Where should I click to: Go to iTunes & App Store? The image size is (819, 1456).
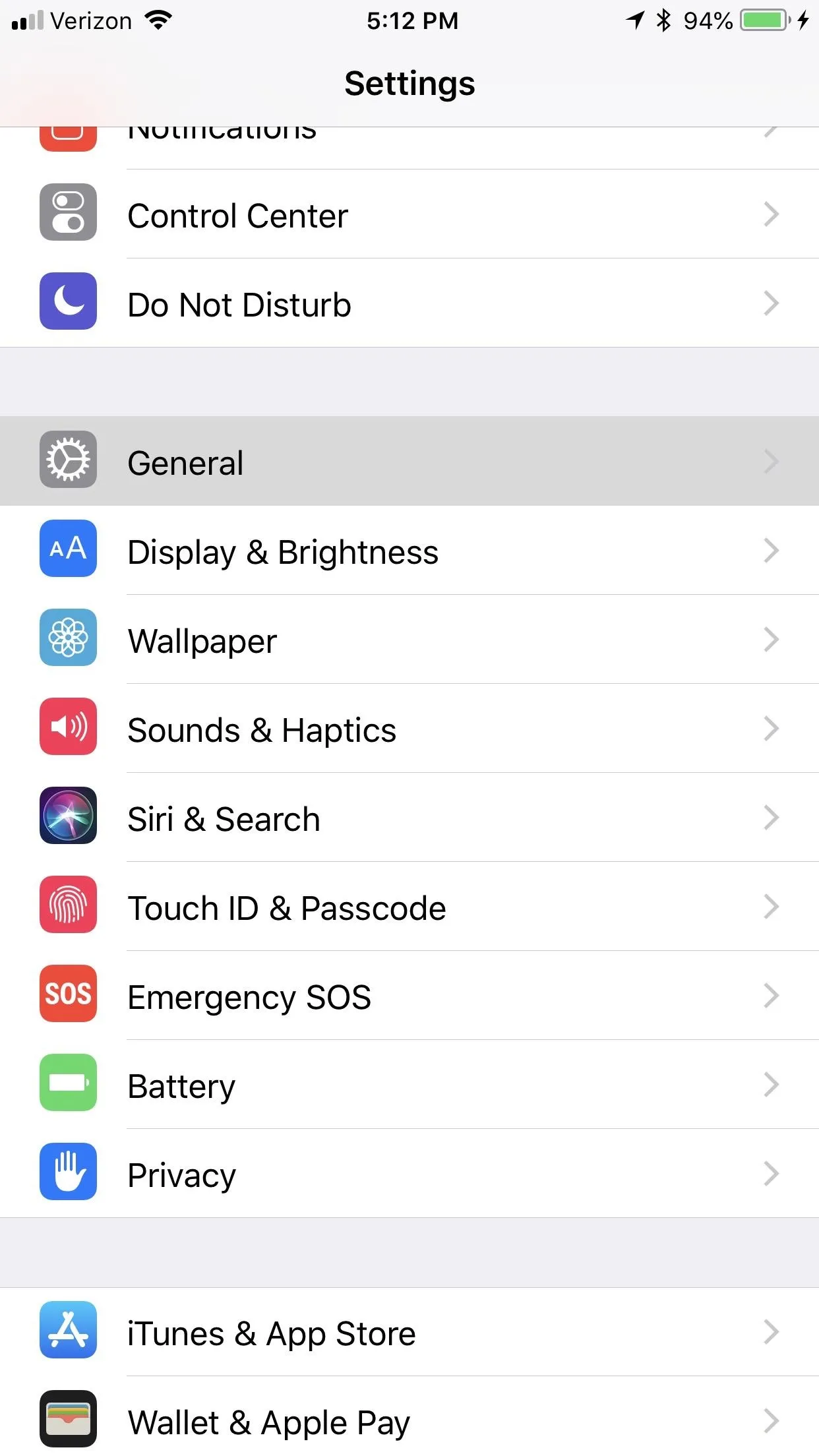click(409, 1332)
